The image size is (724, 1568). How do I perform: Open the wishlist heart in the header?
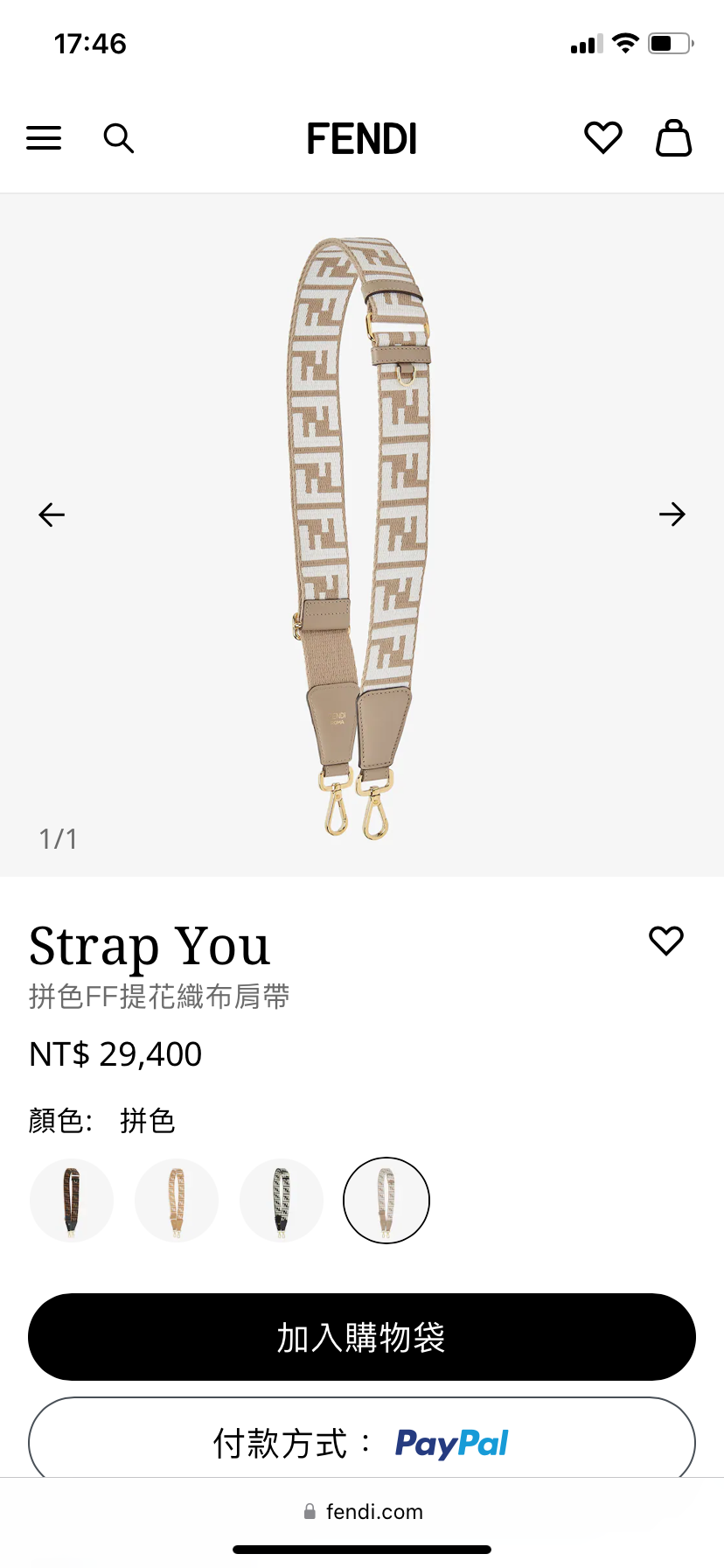pyautogui.click(x=602, y=138)
